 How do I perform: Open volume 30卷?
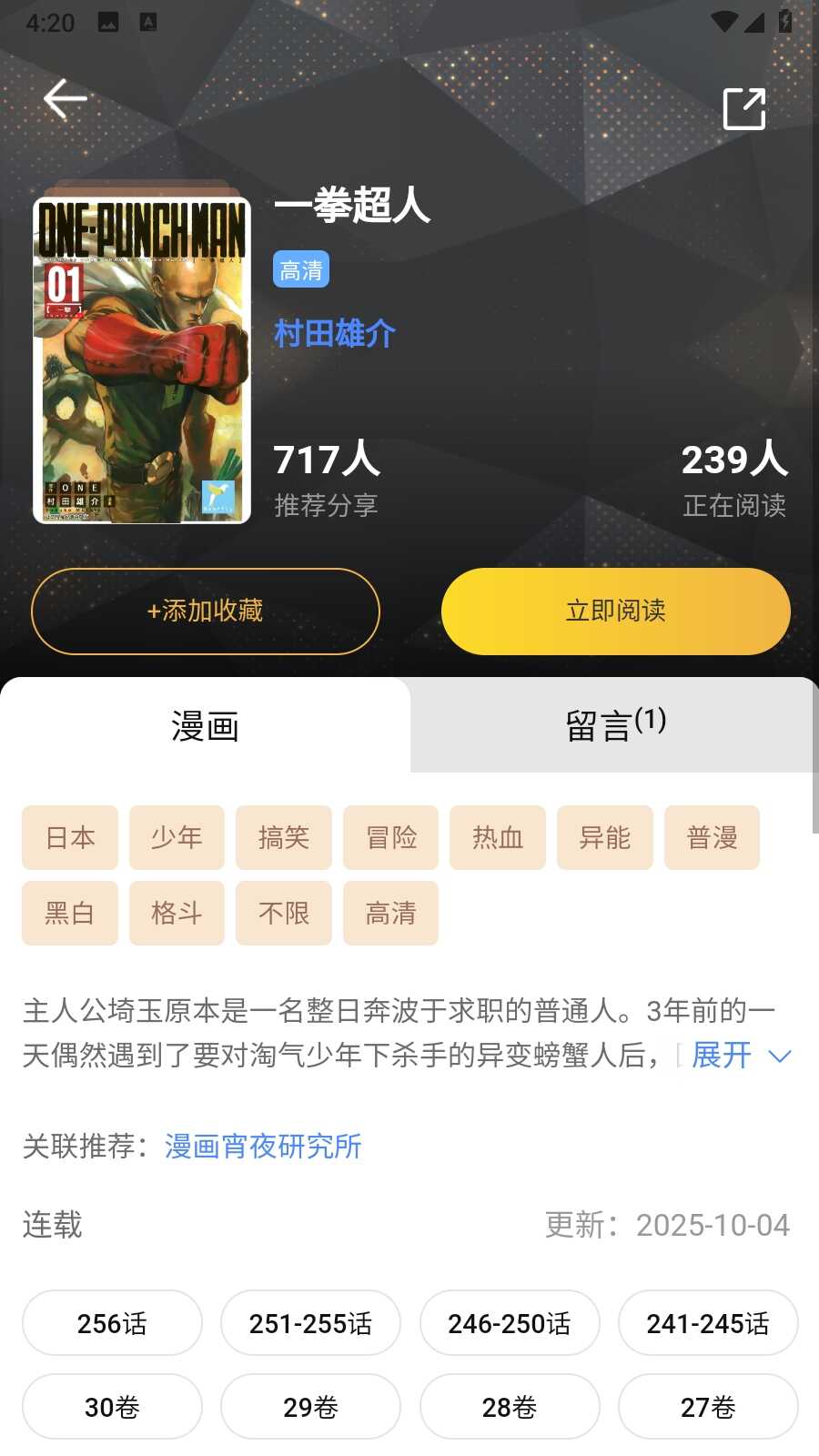point(112,1407)
